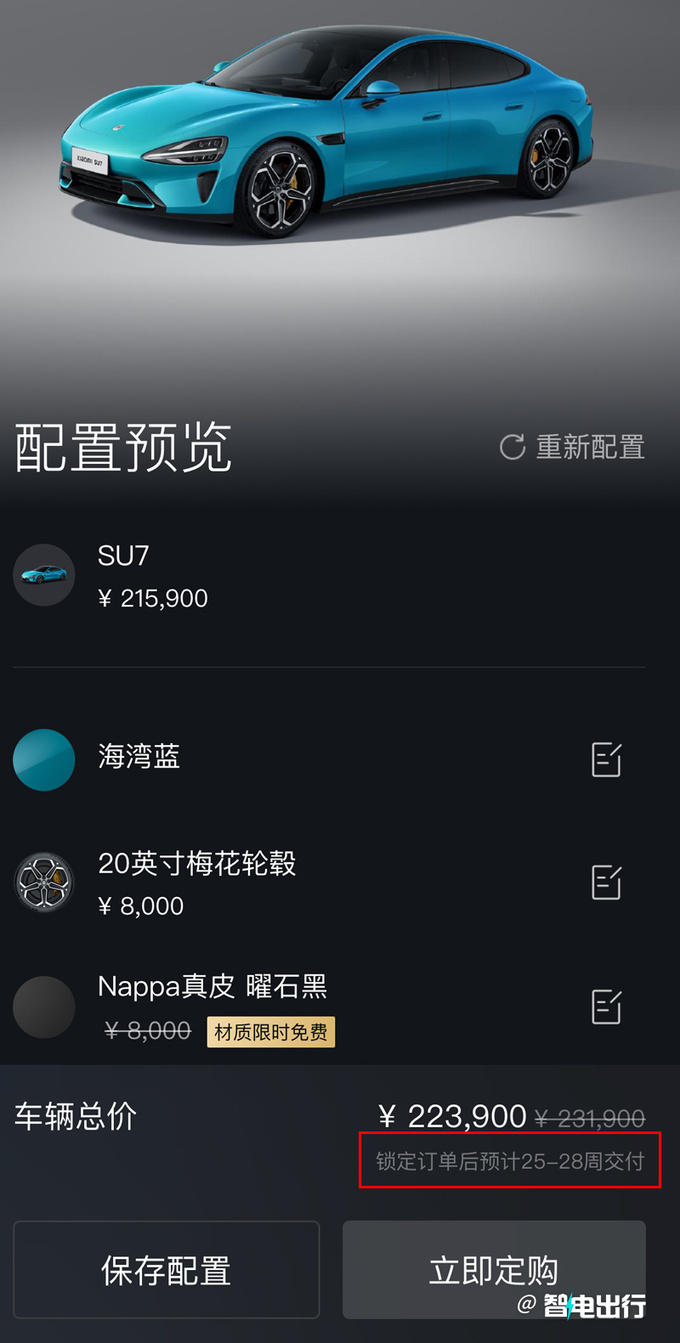Edit the 20英寸梅花轮毂 wheel option
The image size is (680, 1343).
pyautogui.click(x=606, y=882)
